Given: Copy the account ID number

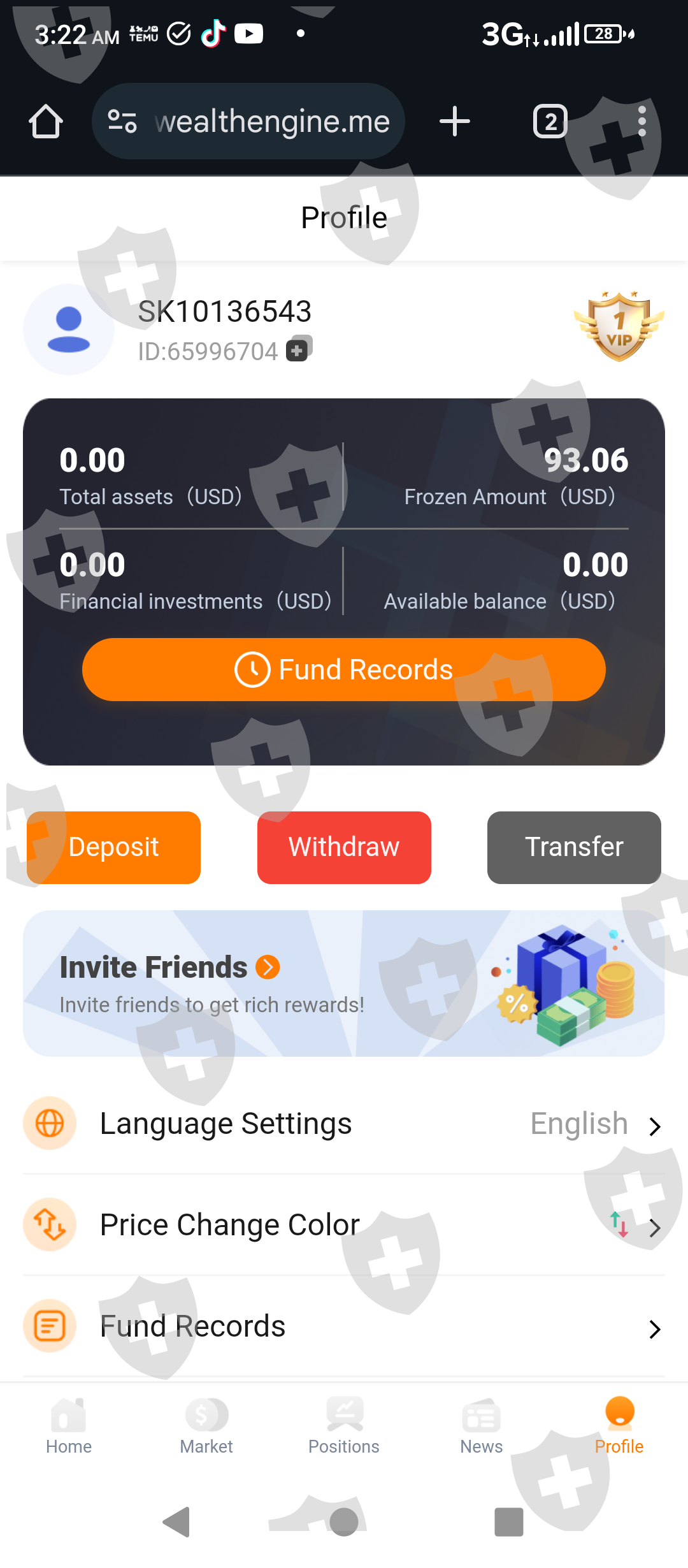Looking at the screenshot, I should pos(298,349).
